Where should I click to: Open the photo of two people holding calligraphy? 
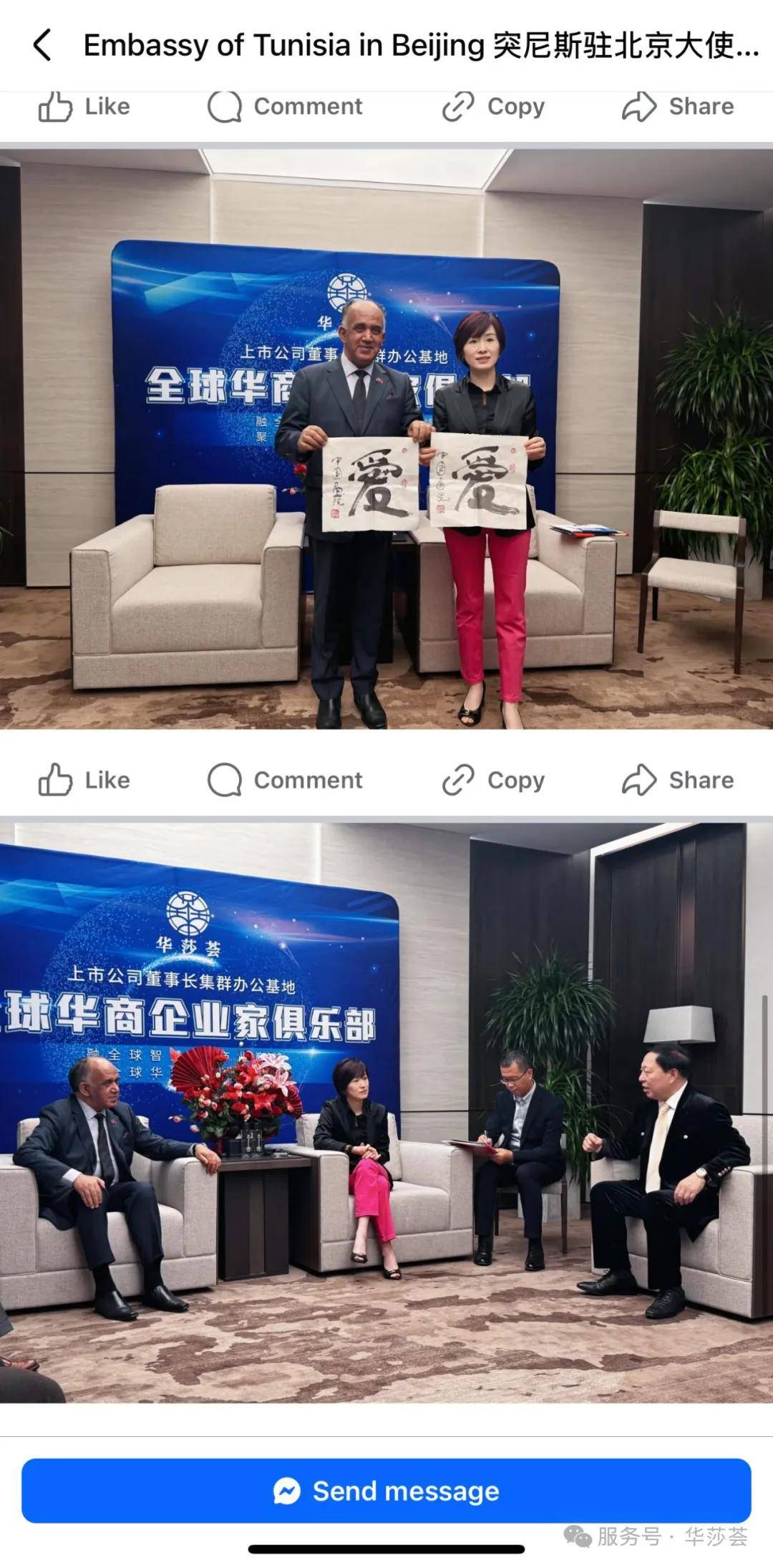click(386, 438)
